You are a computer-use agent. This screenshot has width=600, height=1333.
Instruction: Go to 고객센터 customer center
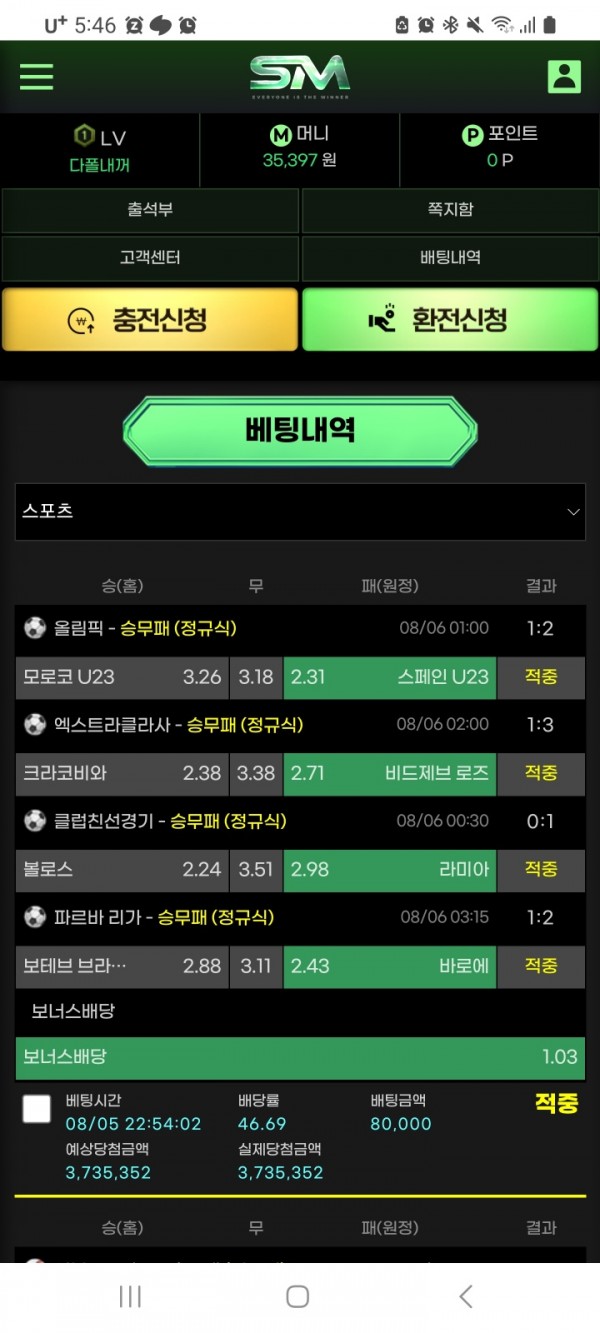(150, 257)
